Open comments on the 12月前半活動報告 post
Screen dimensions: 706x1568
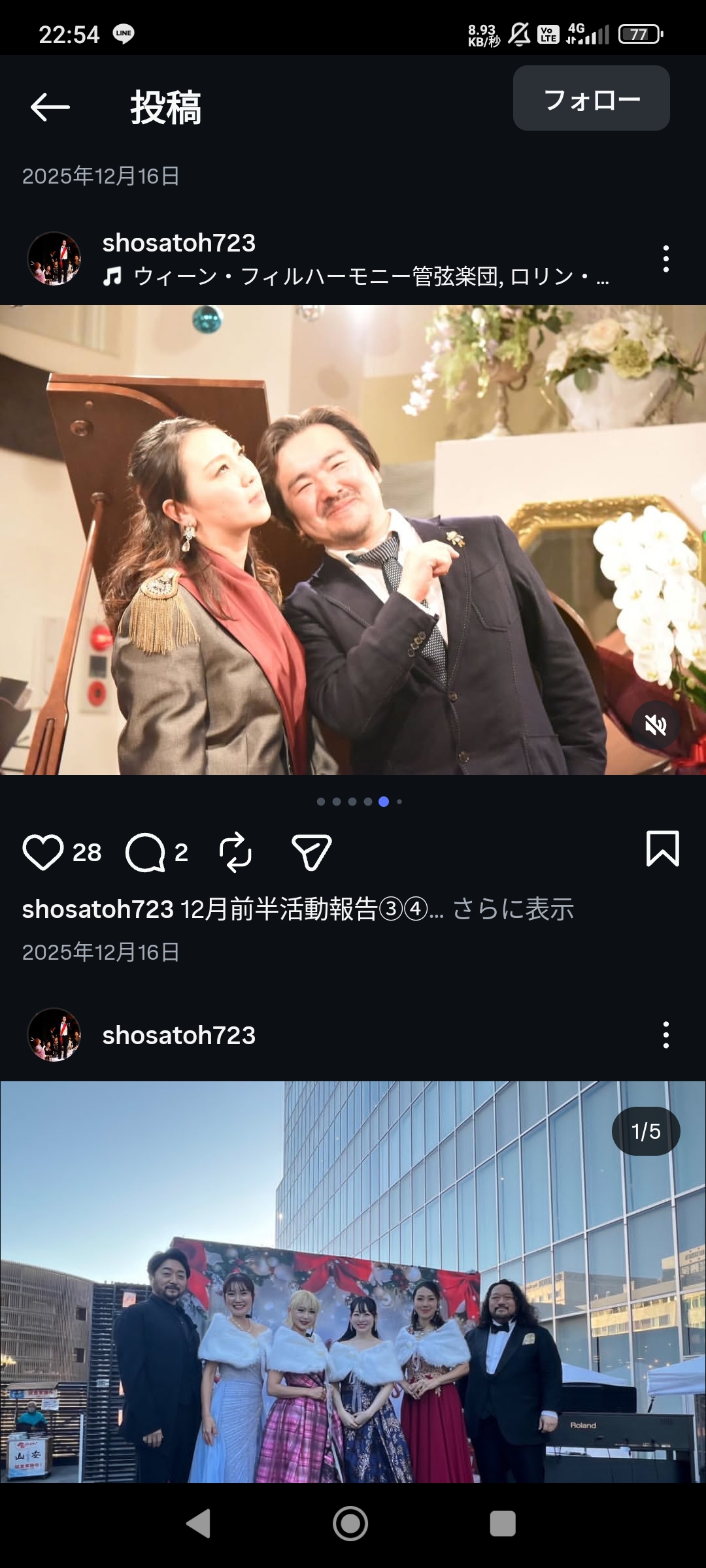coord(145,852)
